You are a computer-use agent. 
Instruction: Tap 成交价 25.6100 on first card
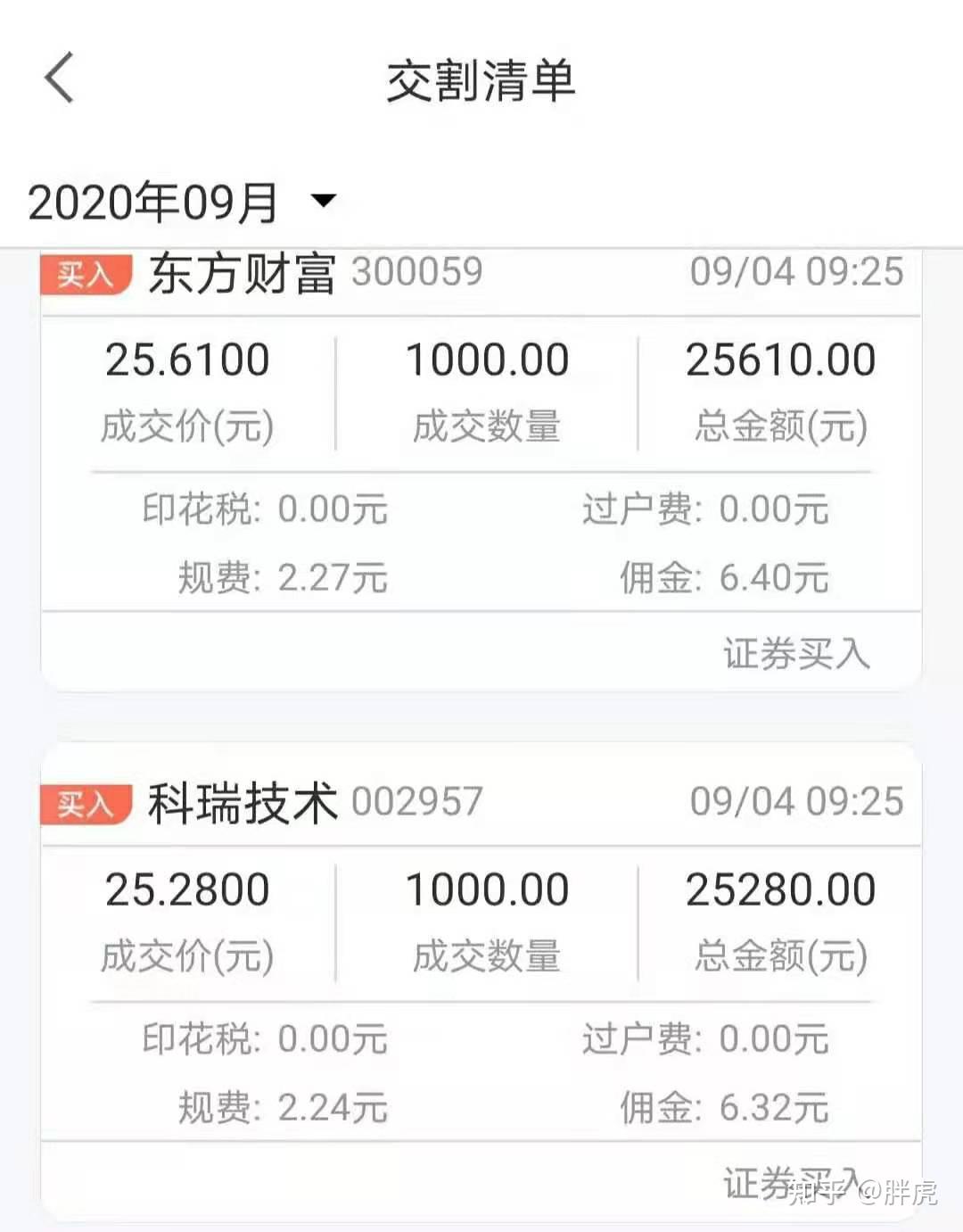pos(185,360)
